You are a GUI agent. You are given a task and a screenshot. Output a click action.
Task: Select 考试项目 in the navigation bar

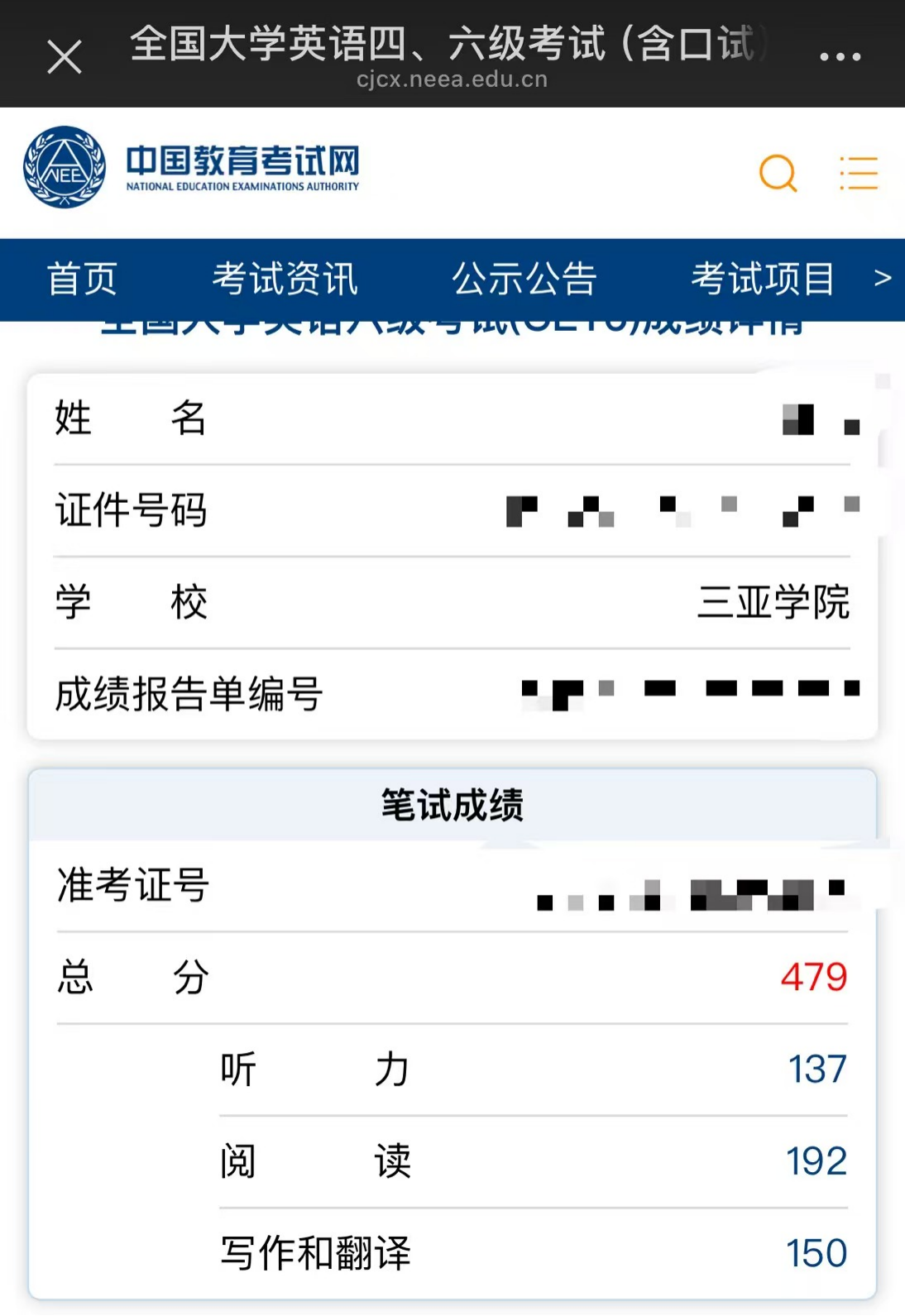click(763, 280)
